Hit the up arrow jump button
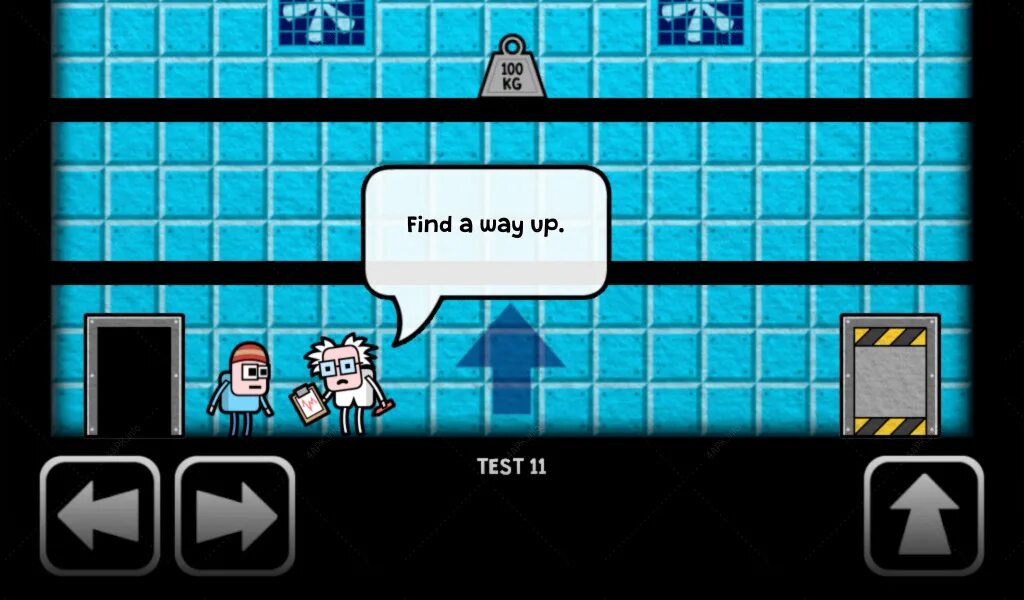Image resolution: width=1024 pixels, height=600 pixels. [x=923, y=515]
